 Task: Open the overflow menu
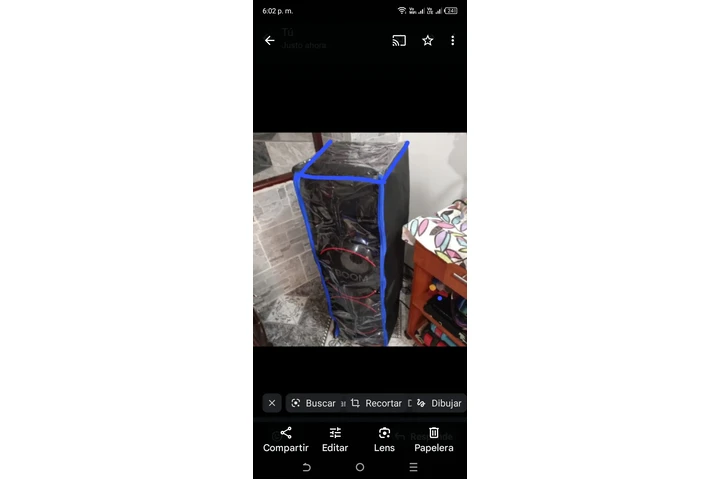pos(452,41)
